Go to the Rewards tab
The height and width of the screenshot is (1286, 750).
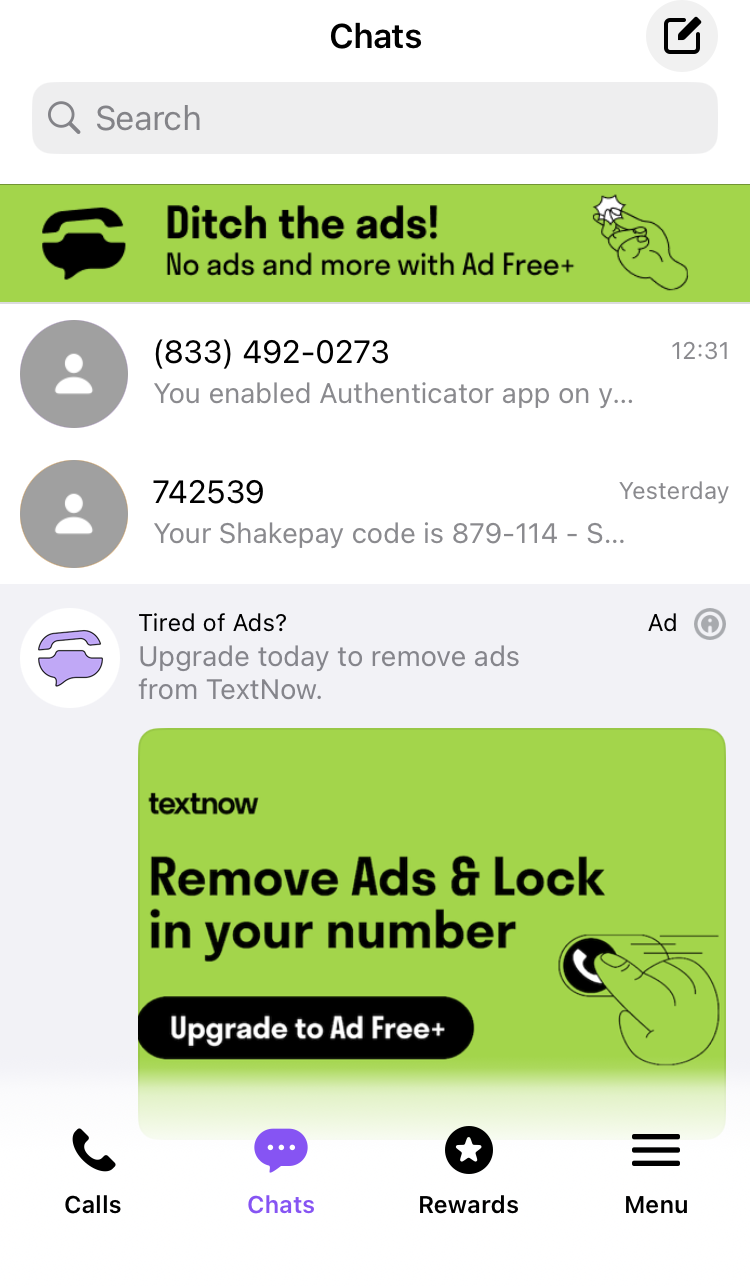pos(469,1173)
